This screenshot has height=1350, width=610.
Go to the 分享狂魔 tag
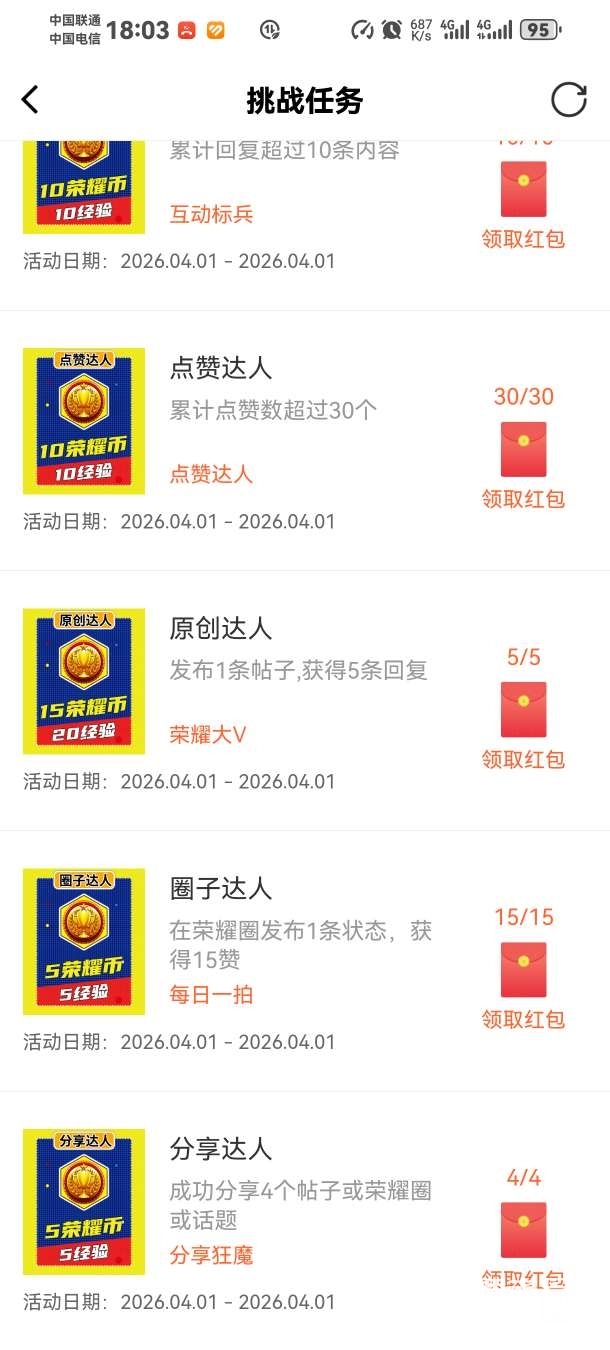[x=211, y=1255]
